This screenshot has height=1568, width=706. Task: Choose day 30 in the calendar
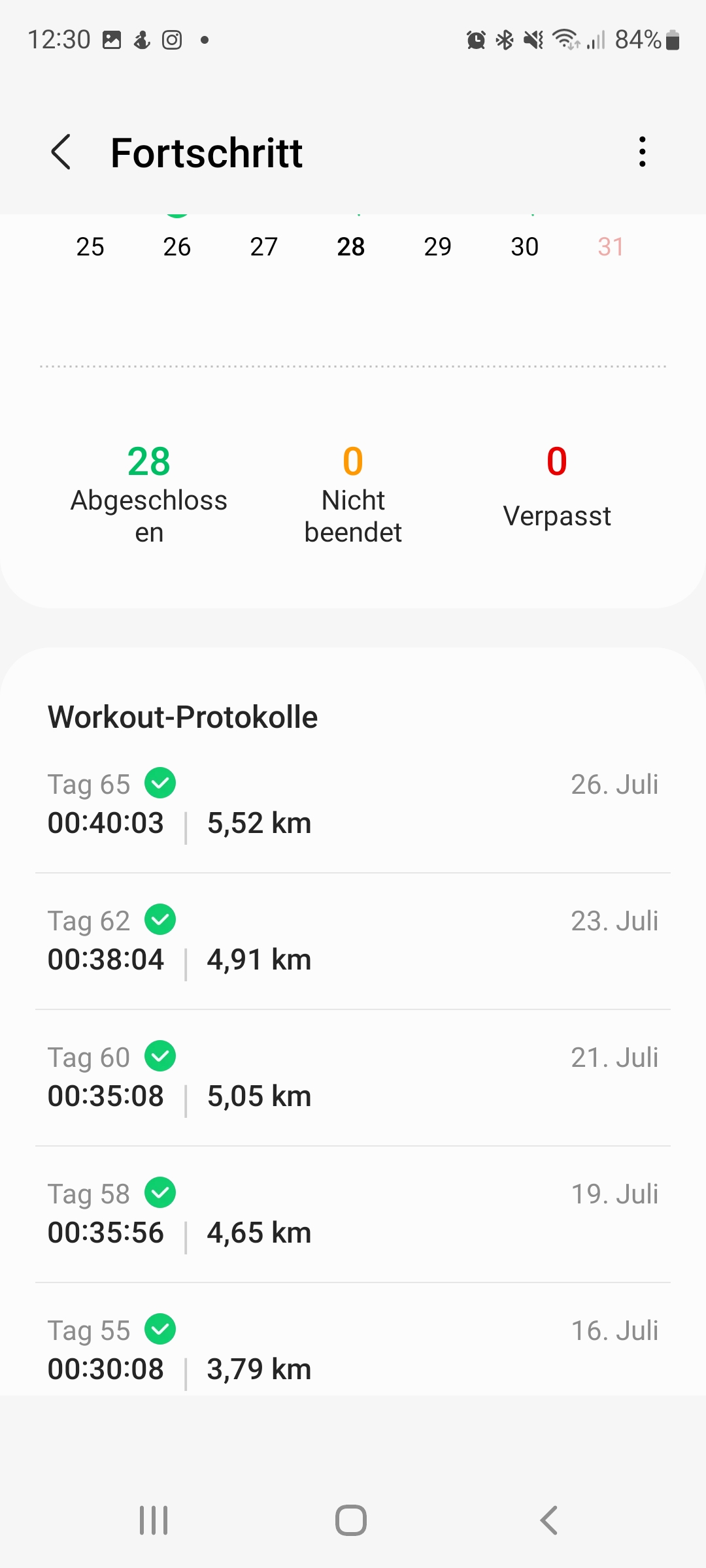(524, 246)
